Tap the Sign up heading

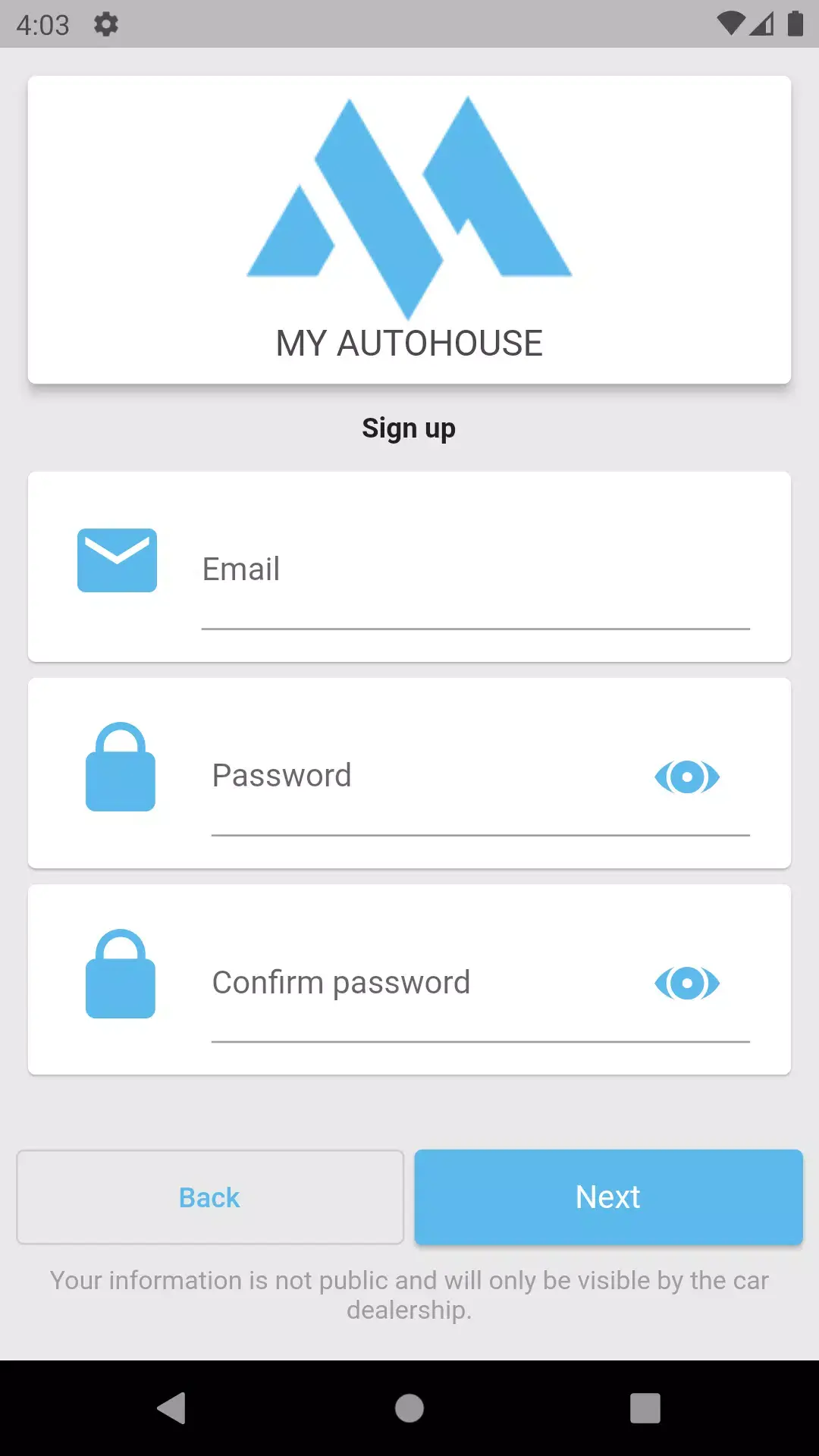coord(409,427)
